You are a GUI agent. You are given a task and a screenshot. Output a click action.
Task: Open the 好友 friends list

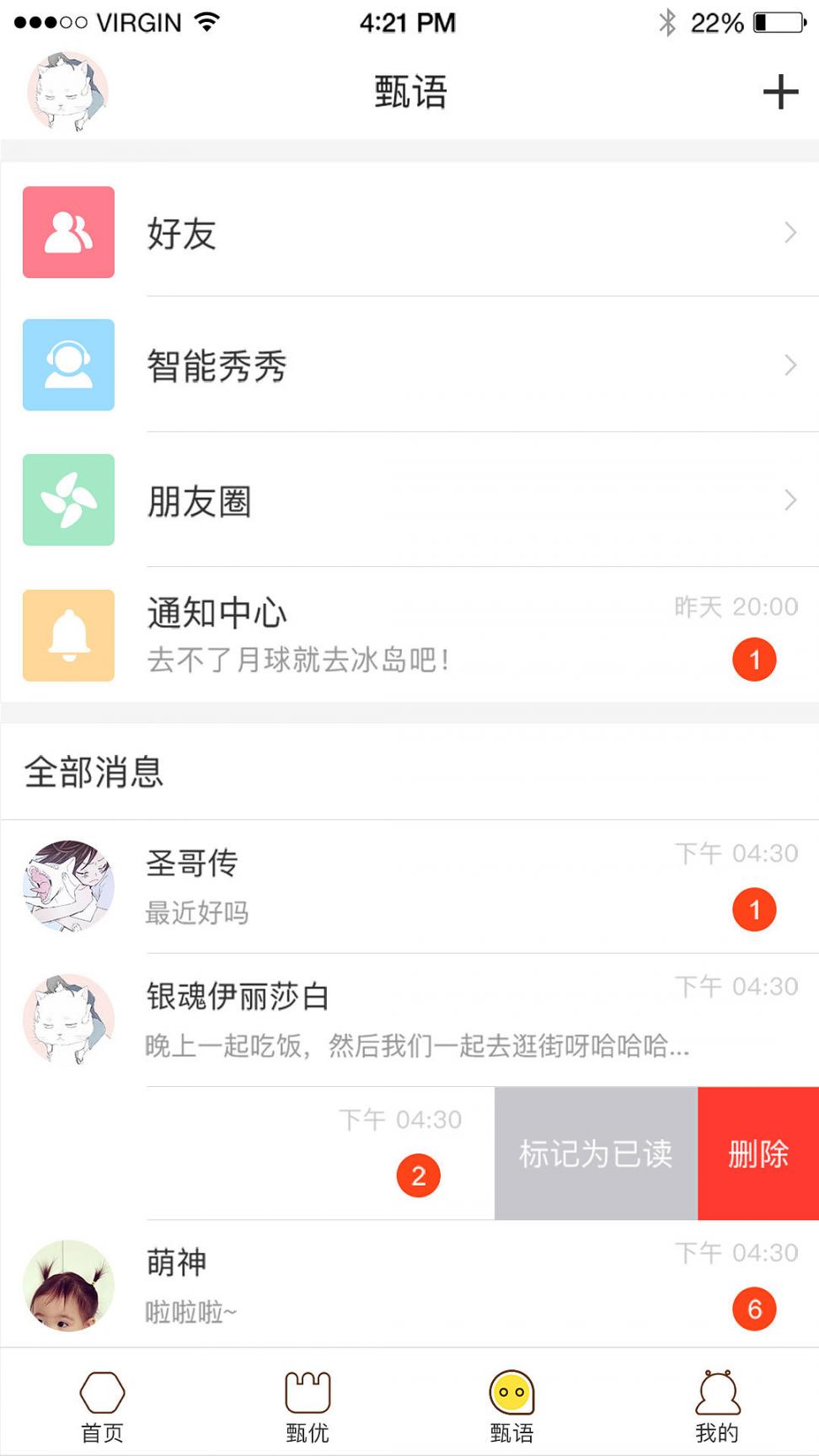click(x=409, y=233)
